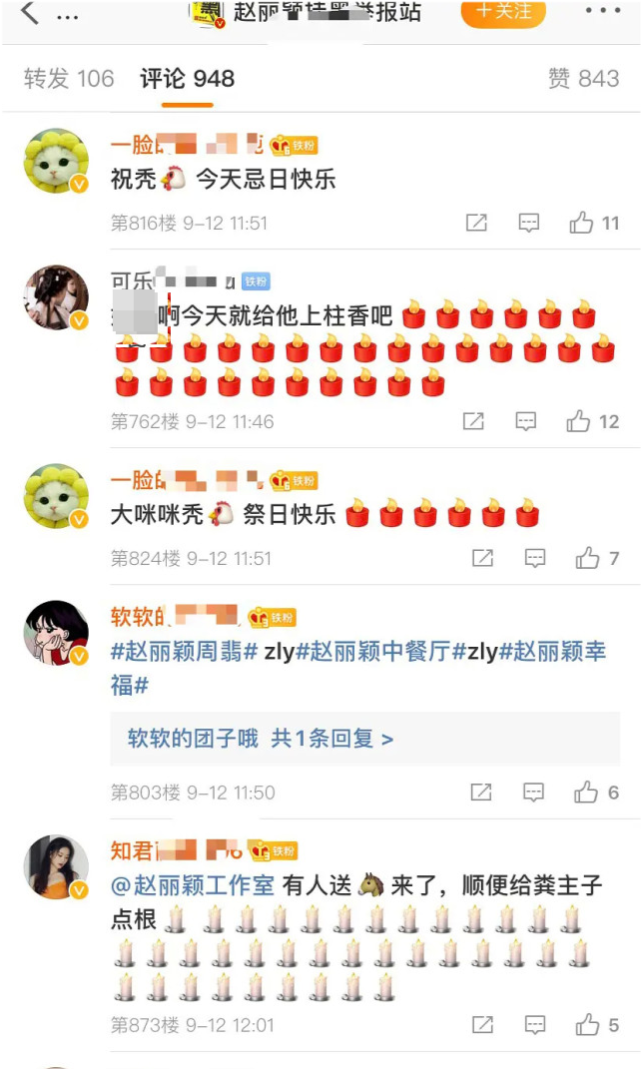641x1069 pixels.
Task: Repost the comment on floor 873
Action: (x=482, y=1025)
